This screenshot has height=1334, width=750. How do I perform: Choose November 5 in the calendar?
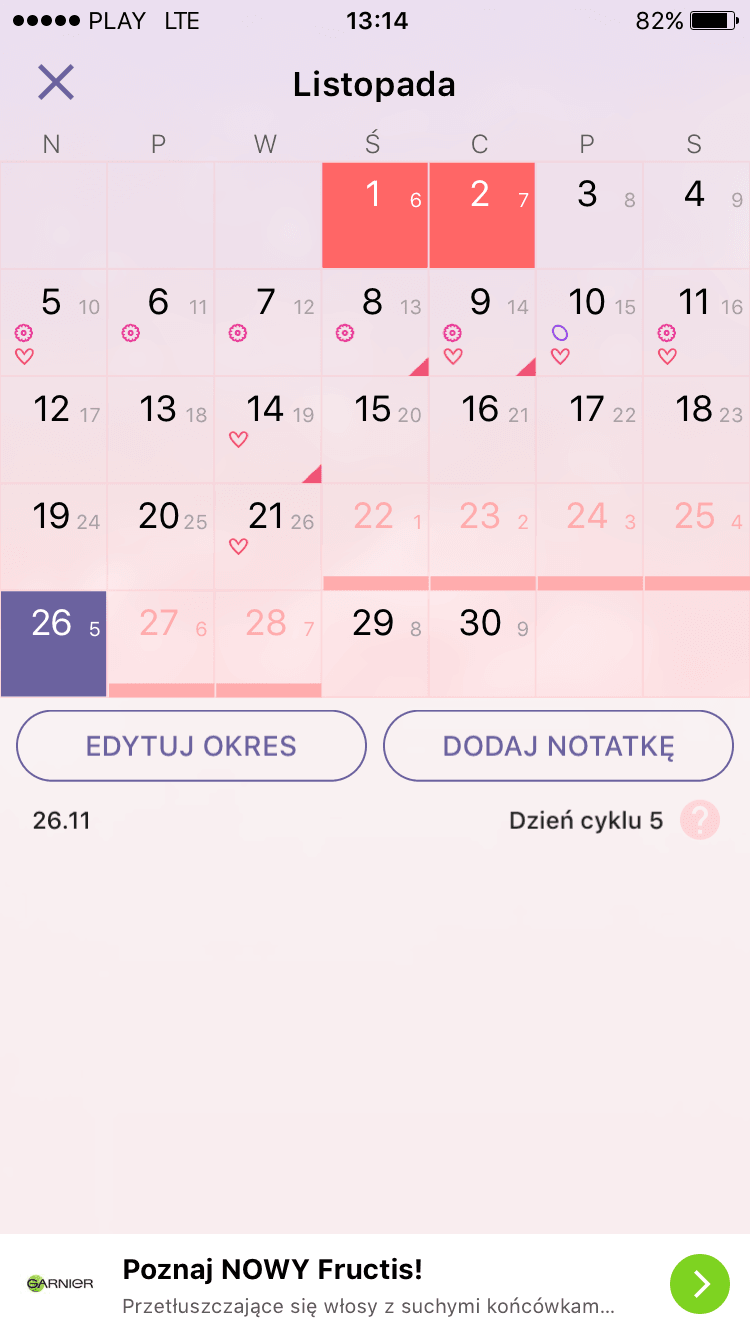pos(53,322)
